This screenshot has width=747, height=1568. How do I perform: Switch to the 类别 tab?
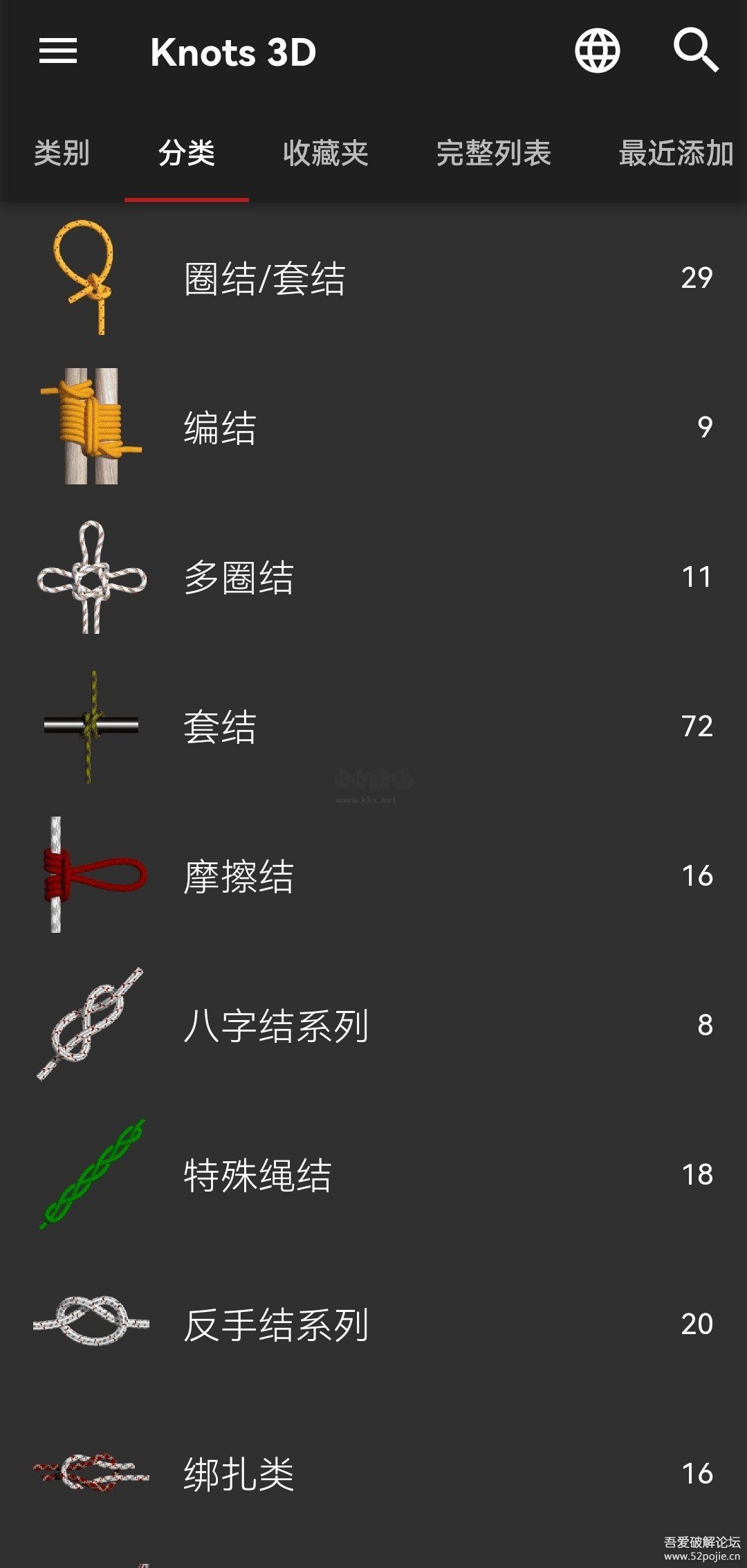click(x=61, y=154)
